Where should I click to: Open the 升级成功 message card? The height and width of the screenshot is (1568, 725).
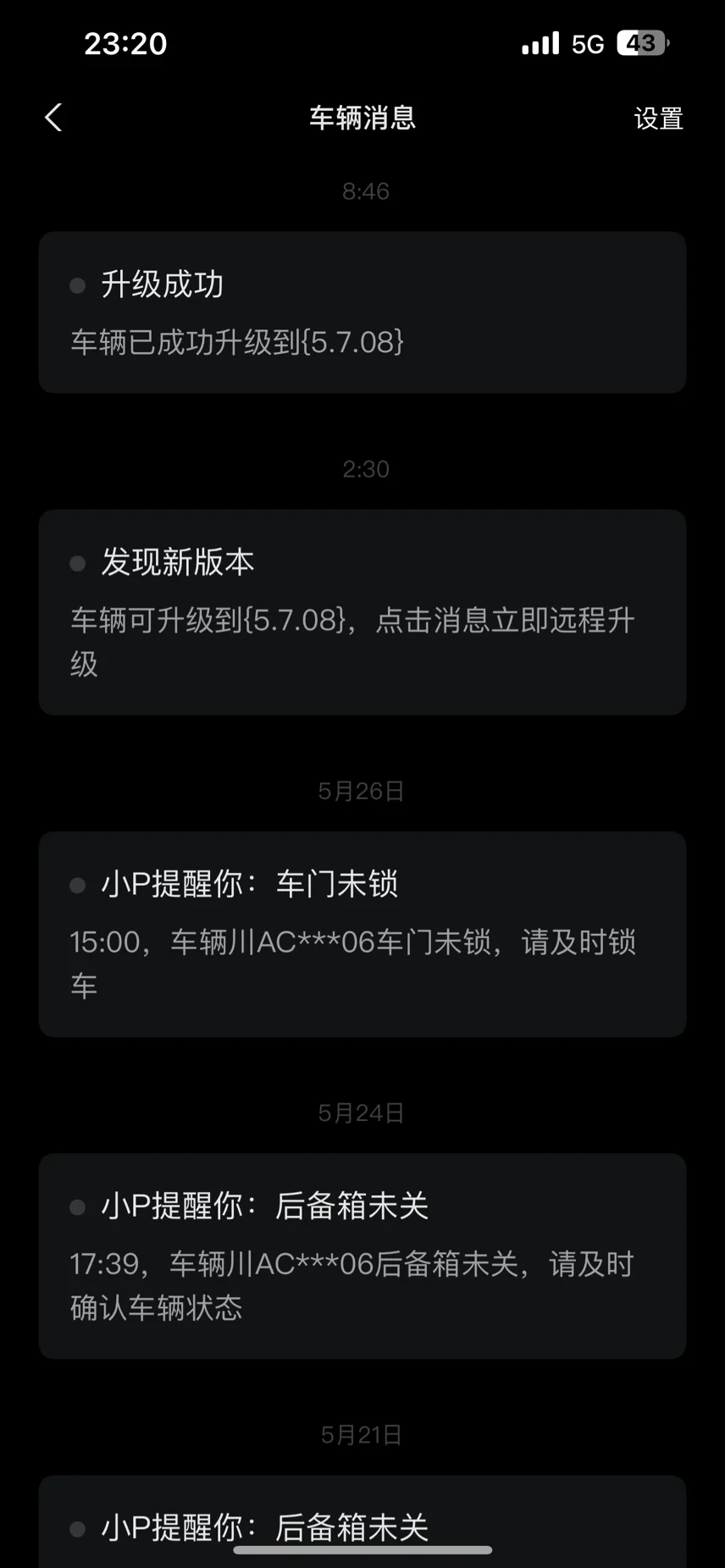pyautogui.click(x=362, y=312)
